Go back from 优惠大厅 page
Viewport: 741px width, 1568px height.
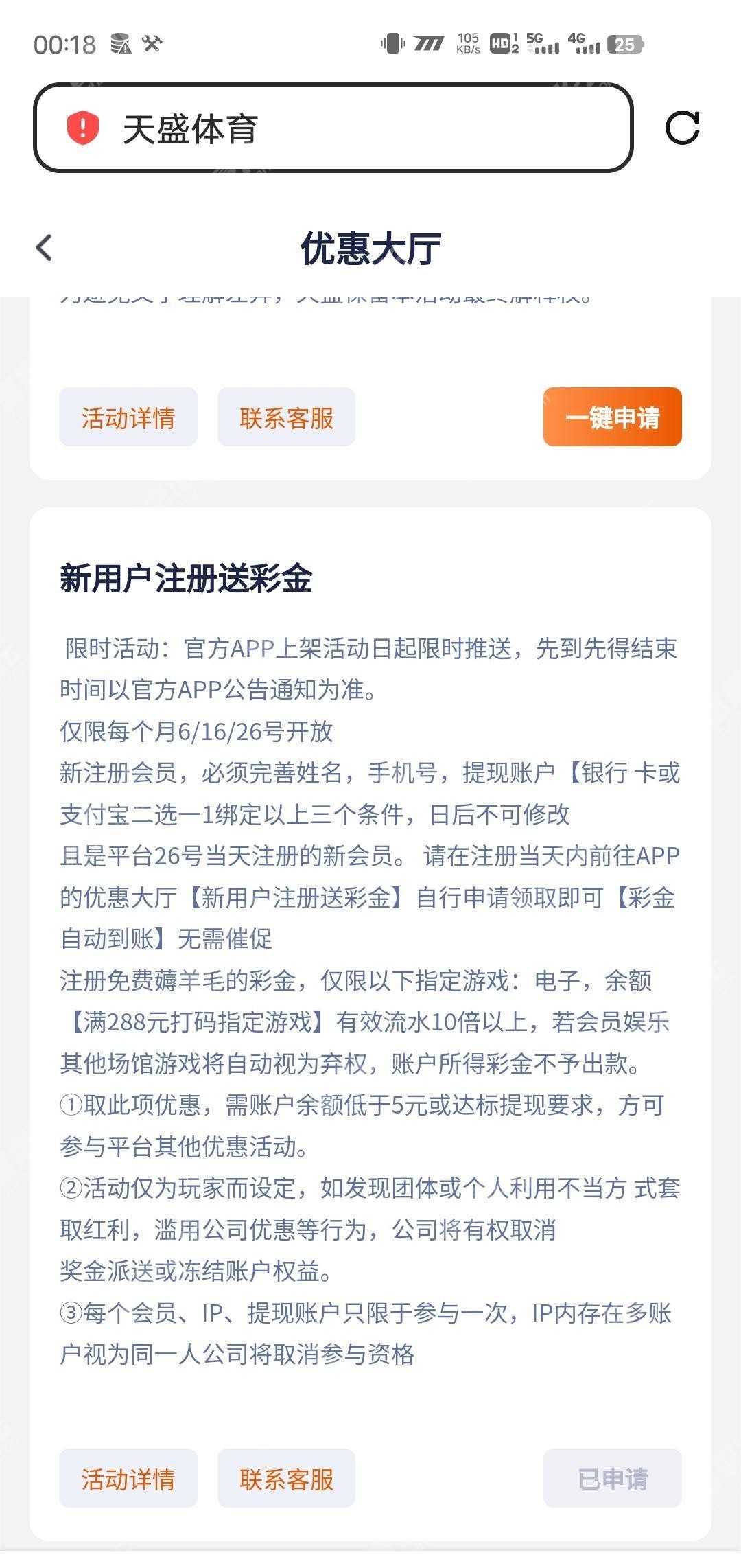[44, 248]
